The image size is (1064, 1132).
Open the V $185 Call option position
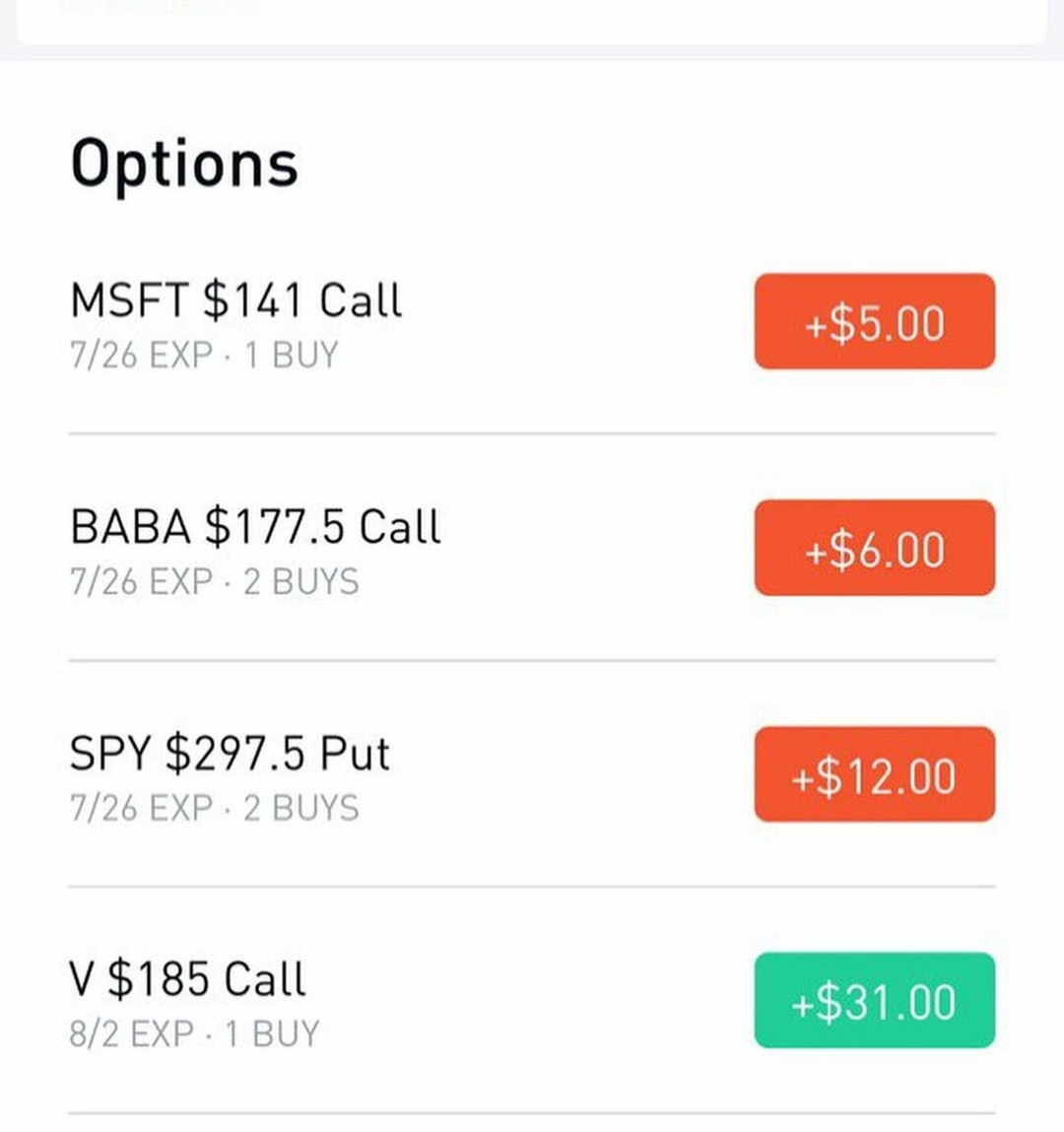189,1001
